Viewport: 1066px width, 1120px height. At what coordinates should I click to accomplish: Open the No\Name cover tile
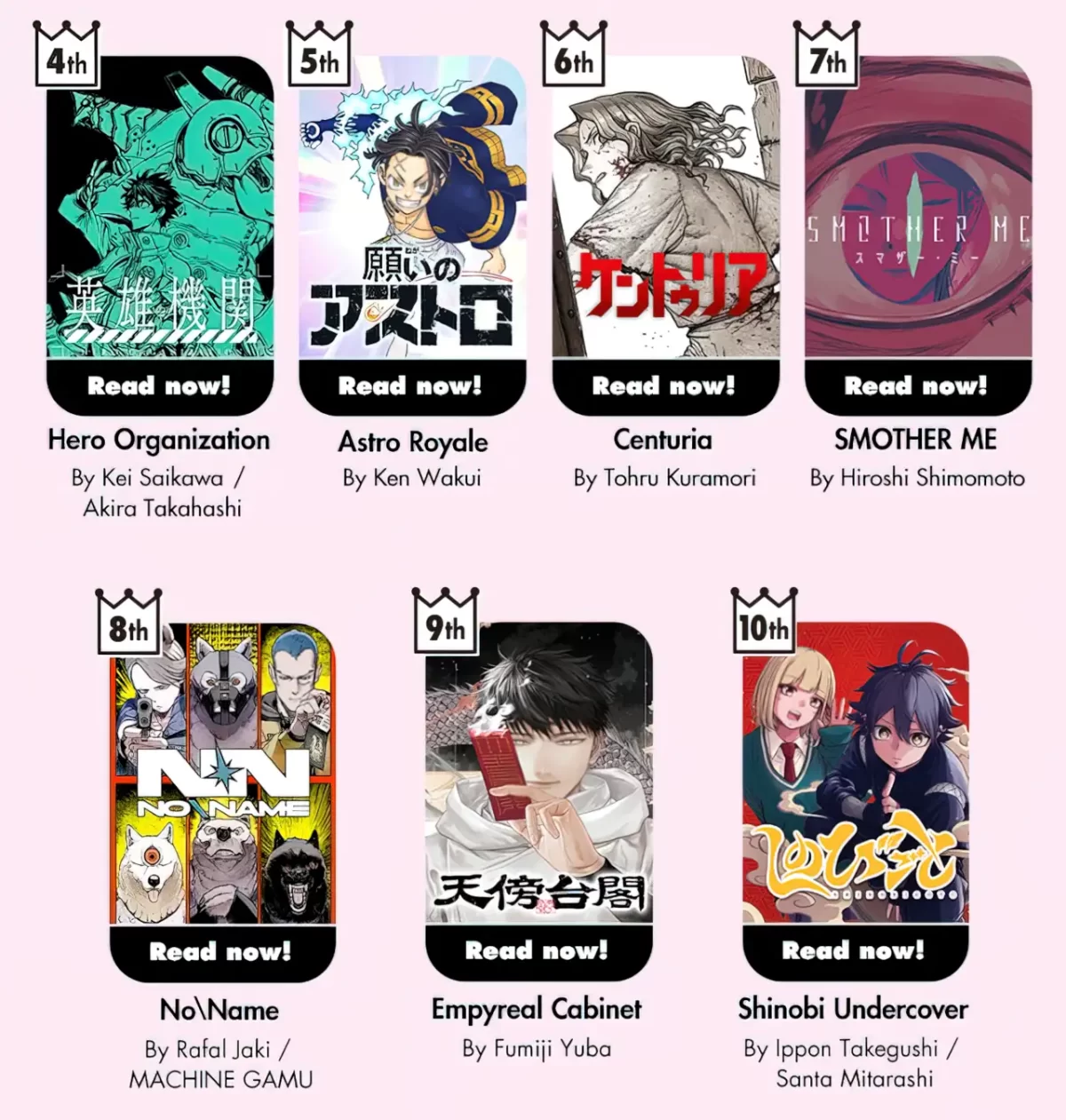221,774
